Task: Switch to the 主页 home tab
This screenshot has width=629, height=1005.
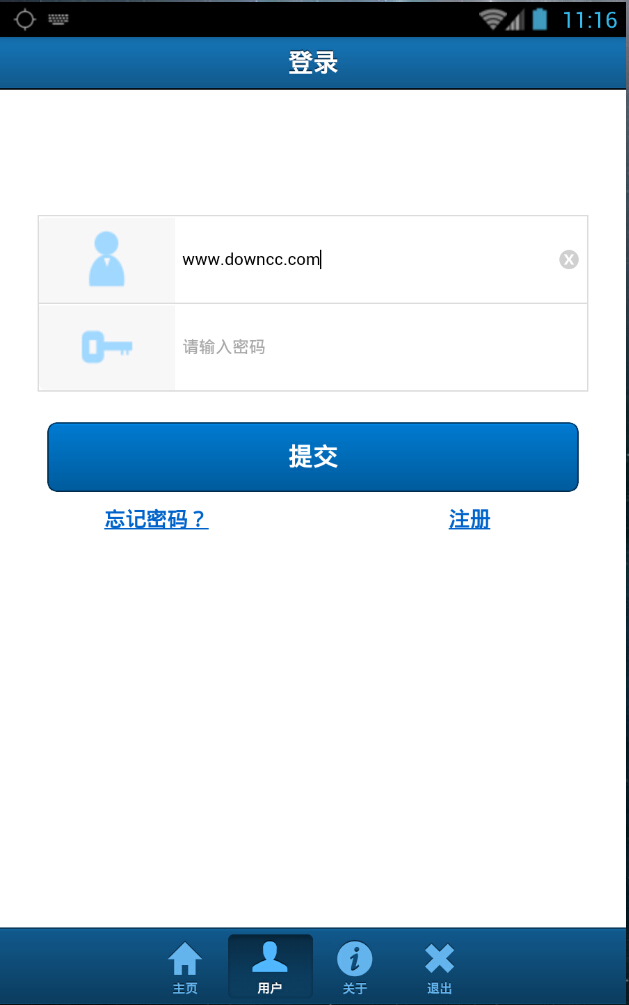Action: (x=185, y=968)
